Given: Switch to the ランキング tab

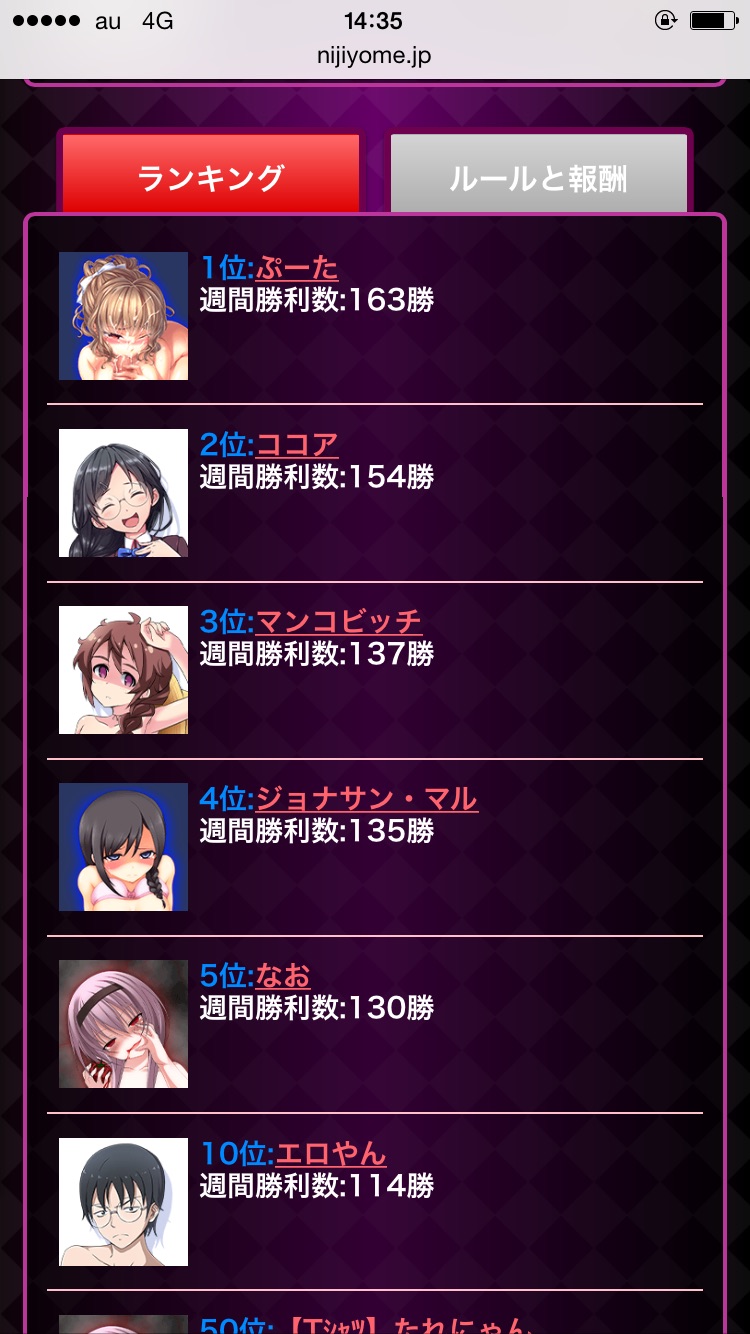Looking at the screenshot, I should tap(210, 176).
